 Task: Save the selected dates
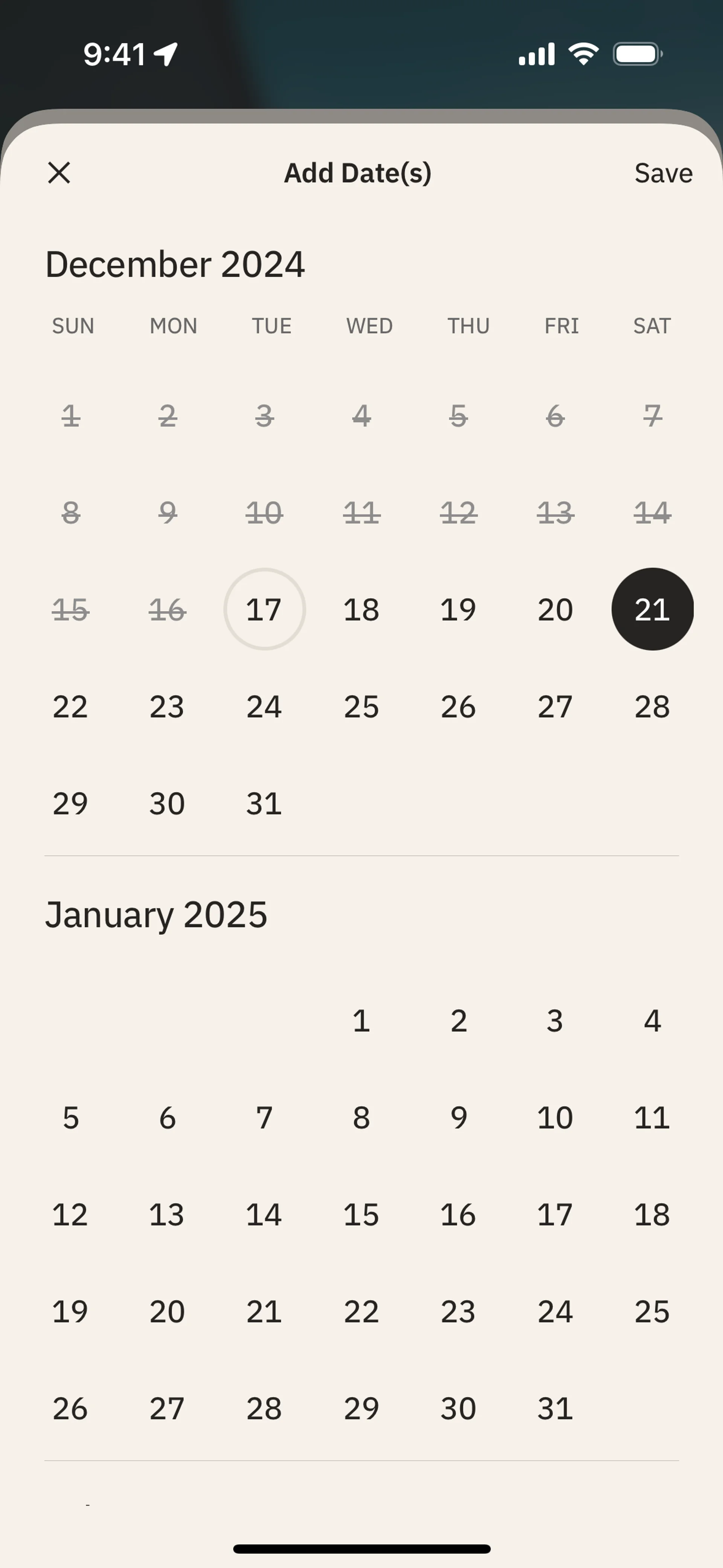663,173
